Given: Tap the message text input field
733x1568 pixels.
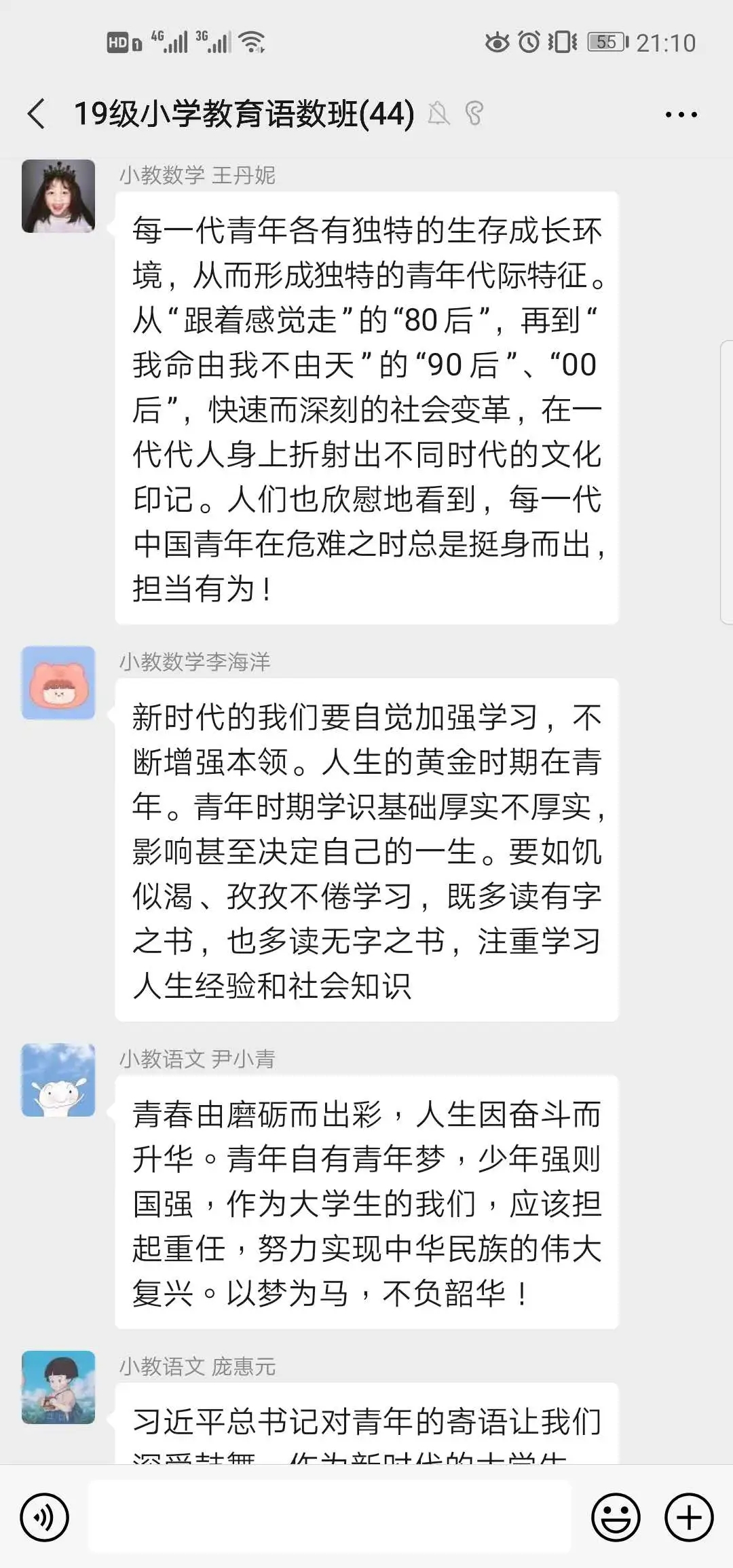Looking at the screenshot, I should pos(330,1516).
